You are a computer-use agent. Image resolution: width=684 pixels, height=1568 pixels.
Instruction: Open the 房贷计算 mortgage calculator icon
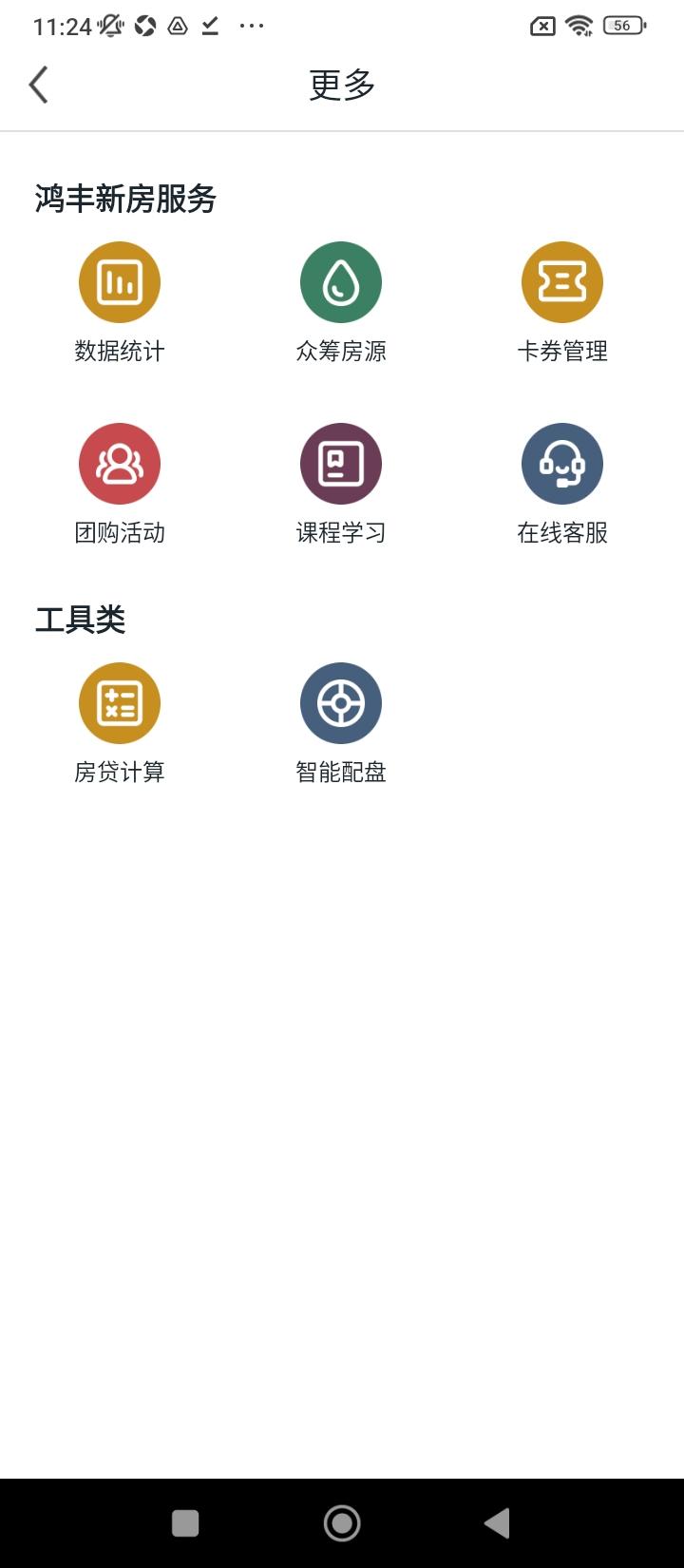tap(119, 702)
